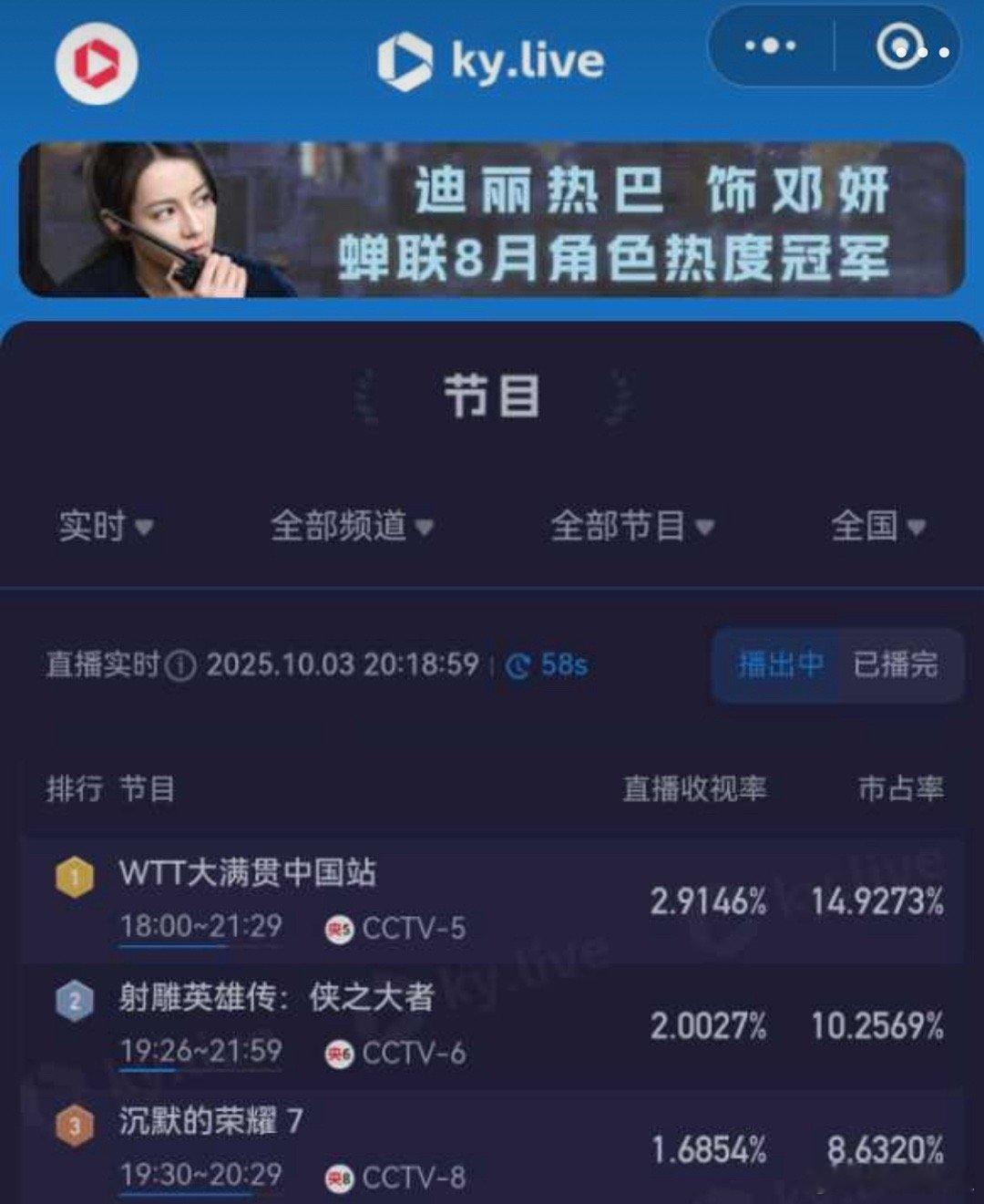Close the mini-program via the circle icon

(x=897, y=46)
